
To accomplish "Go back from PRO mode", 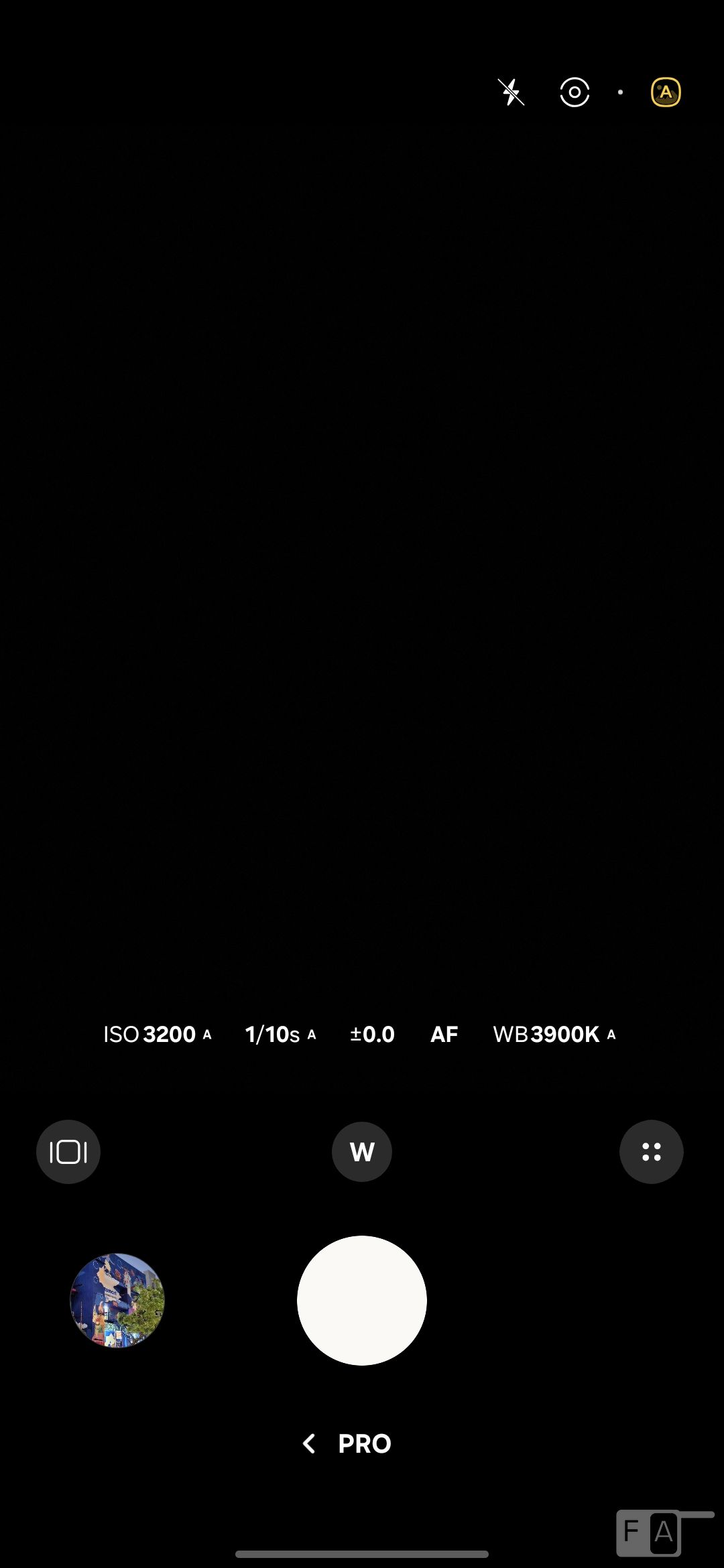I will click(x=310, y=1443).
